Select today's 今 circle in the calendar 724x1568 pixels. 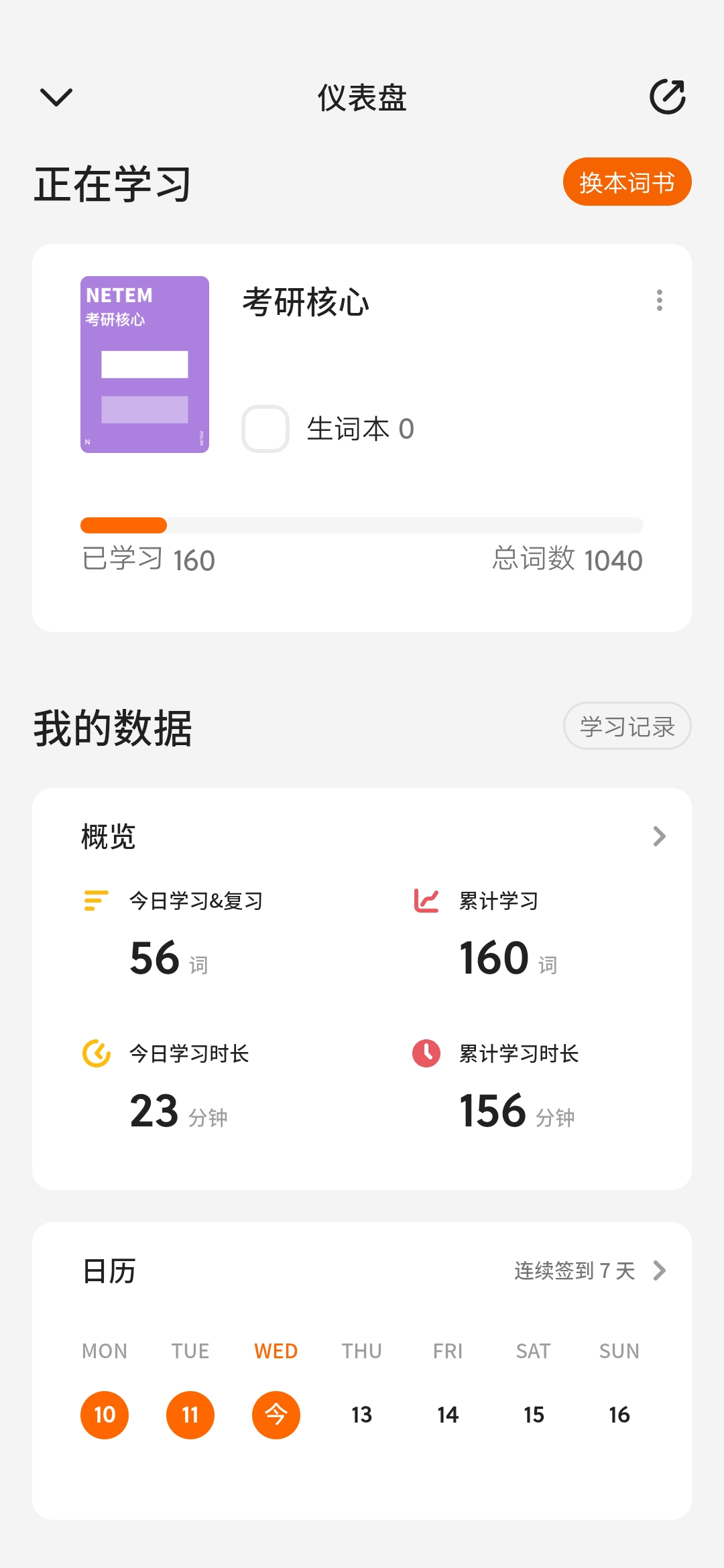(276, 1415)
